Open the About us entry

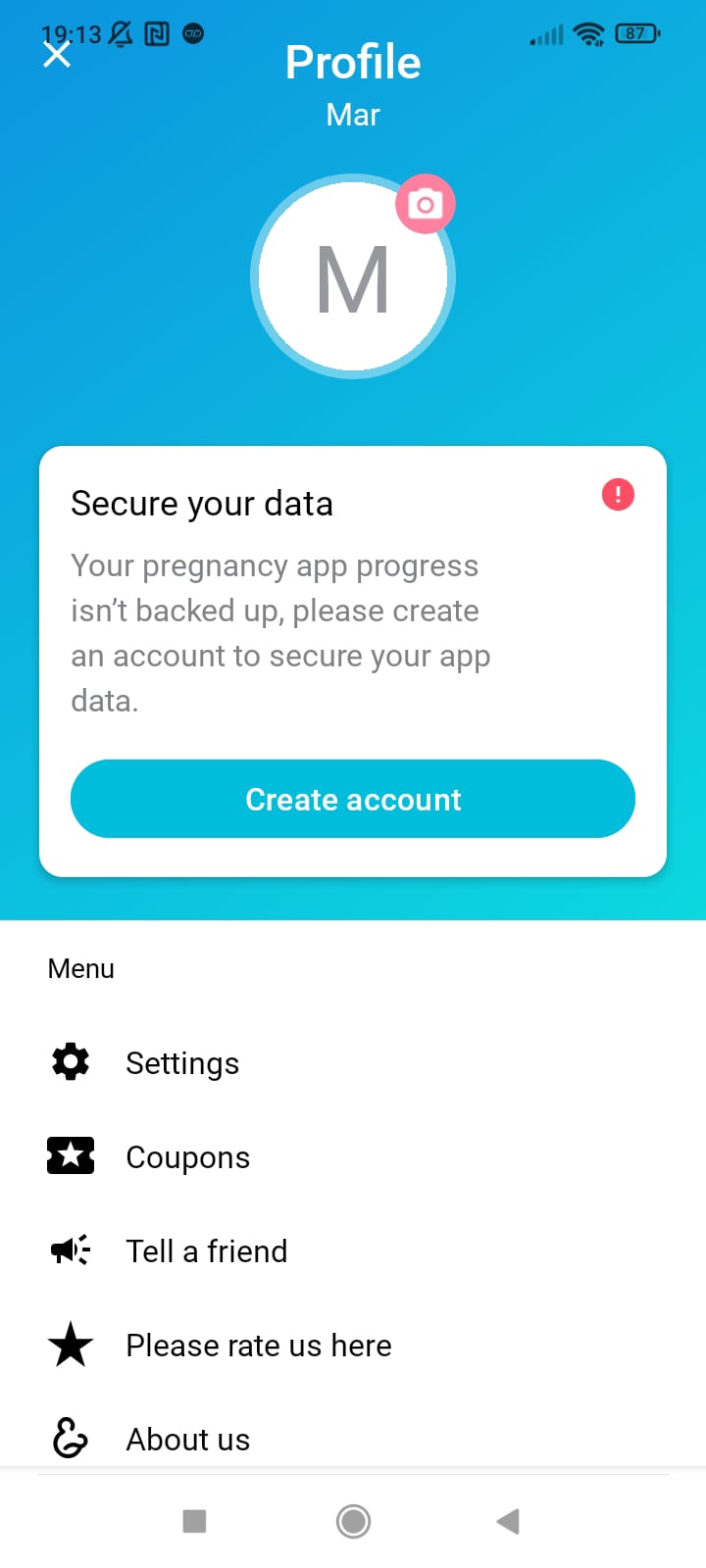[187, 1439]
